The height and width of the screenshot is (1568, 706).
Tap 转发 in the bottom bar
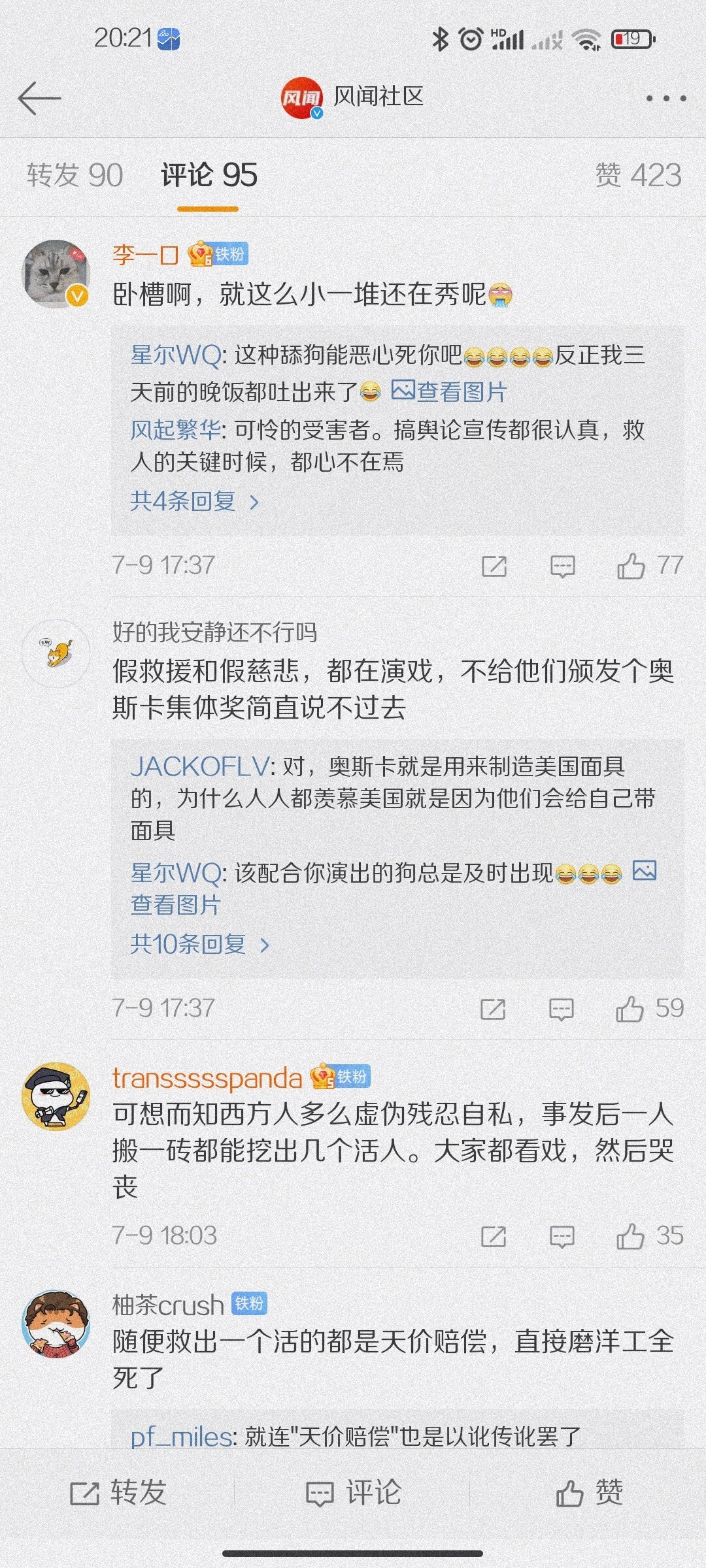pyautogui.click(x=119, y=1493)
